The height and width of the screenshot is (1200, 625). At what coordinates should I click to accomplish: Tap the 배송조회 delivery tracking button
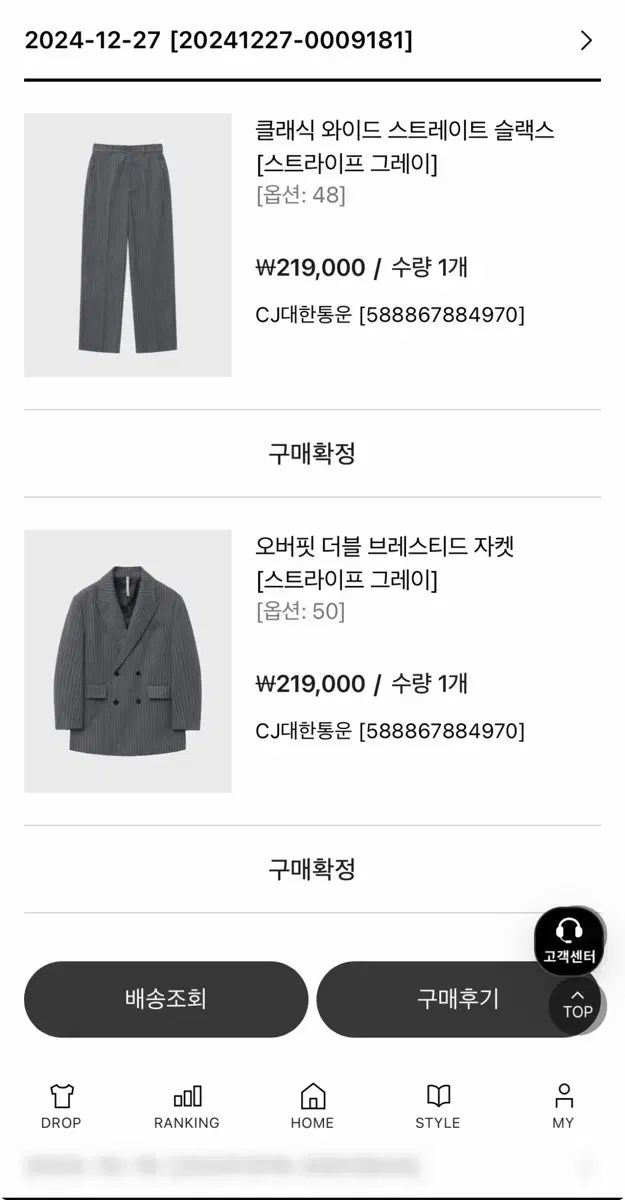point(166,999)
